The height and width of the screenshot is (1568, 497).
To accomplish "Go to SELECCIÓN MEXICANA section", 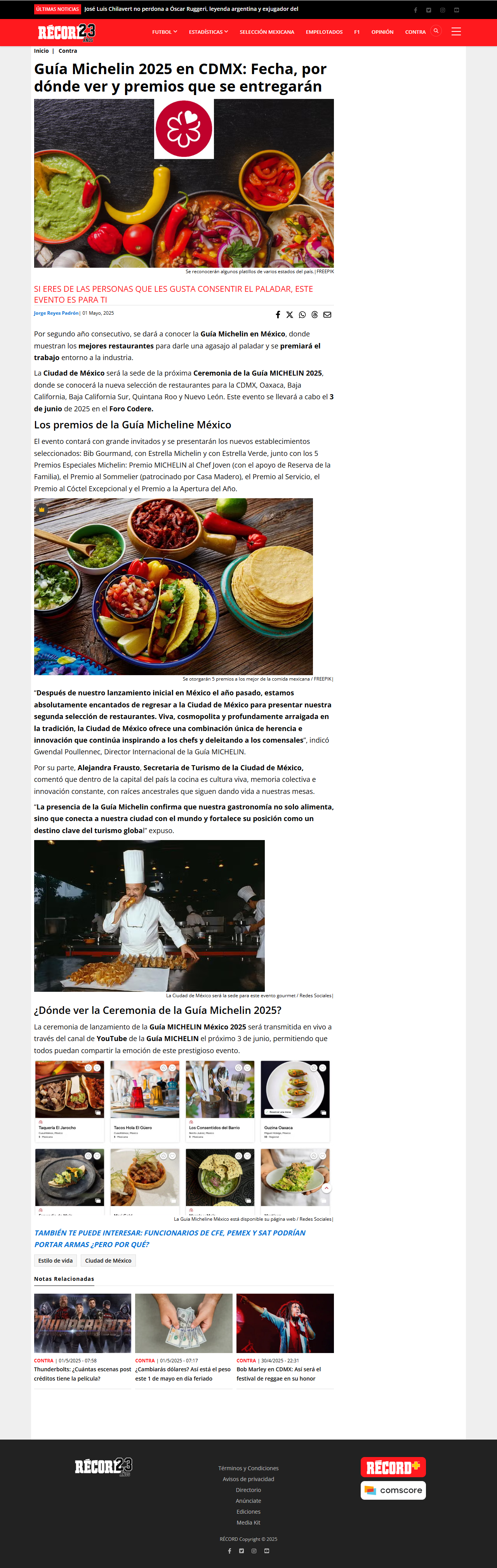I will [x=267, y=32].
